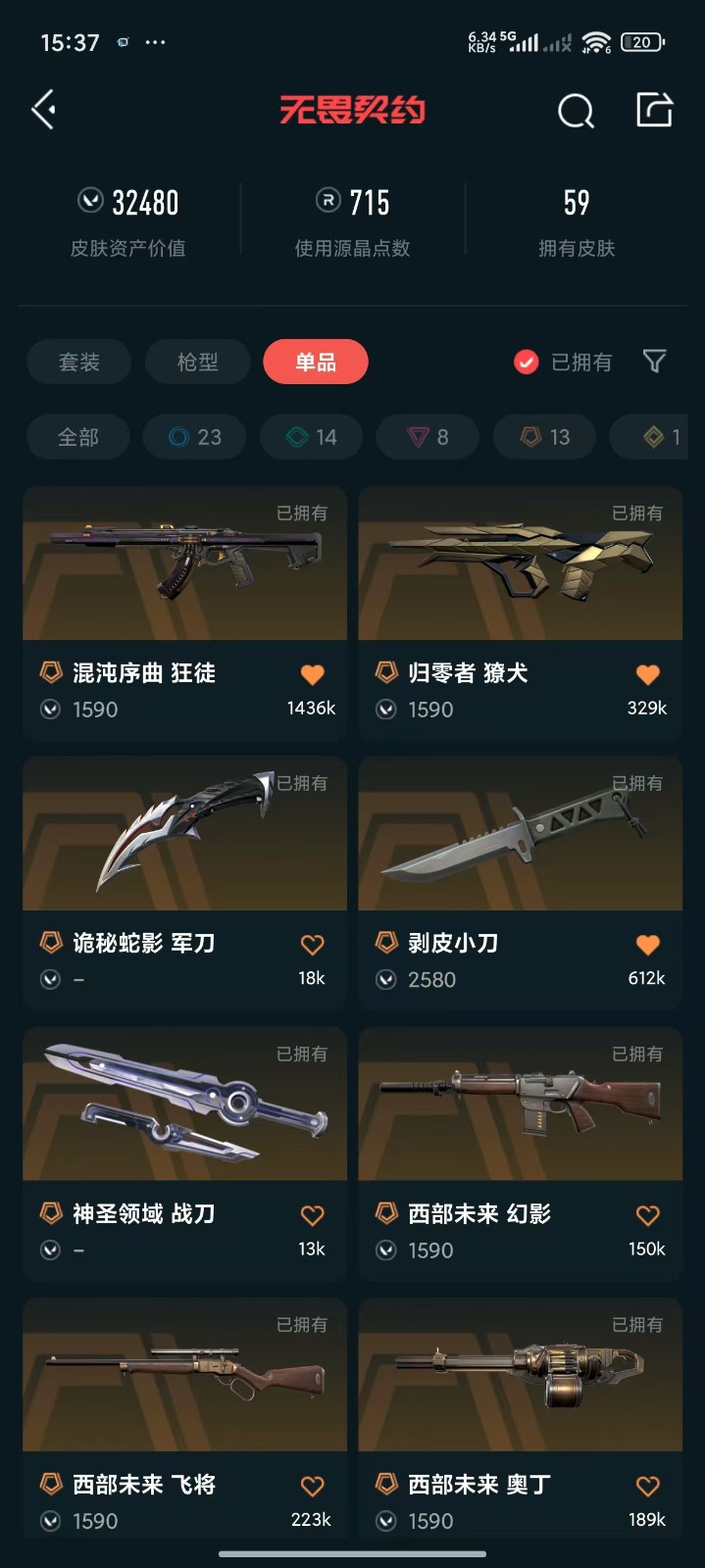Viewport: 705px width, 1568px height.
Task: Toggle the 已拥有 checkbox
Action: point(527,363)
